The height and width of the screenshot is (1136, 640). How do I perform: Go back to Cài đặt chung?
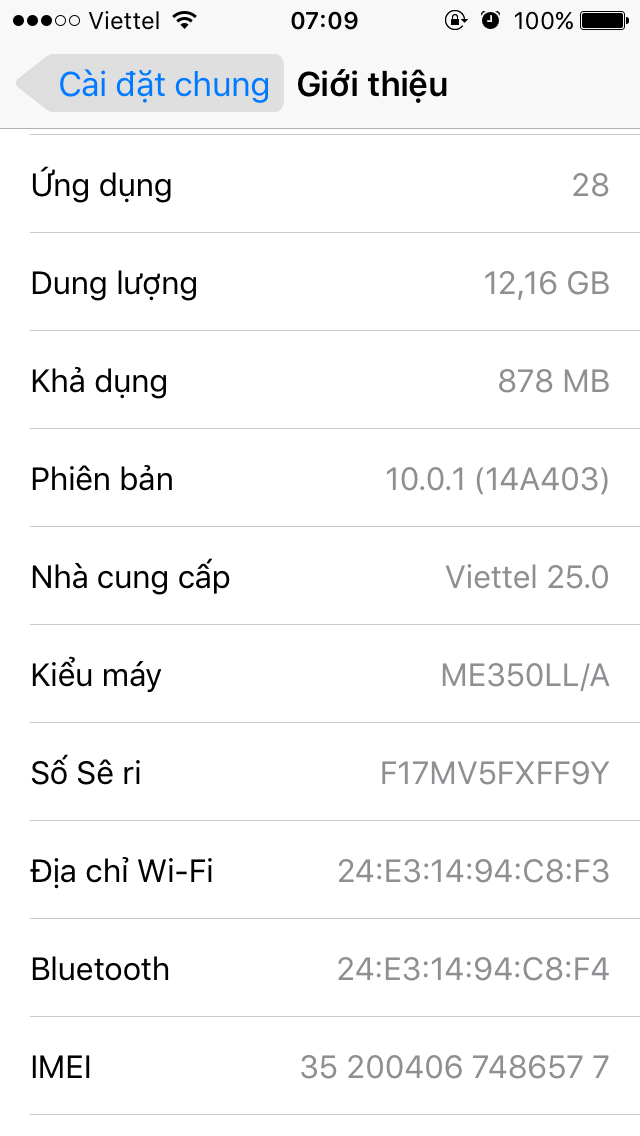point(150,85)
